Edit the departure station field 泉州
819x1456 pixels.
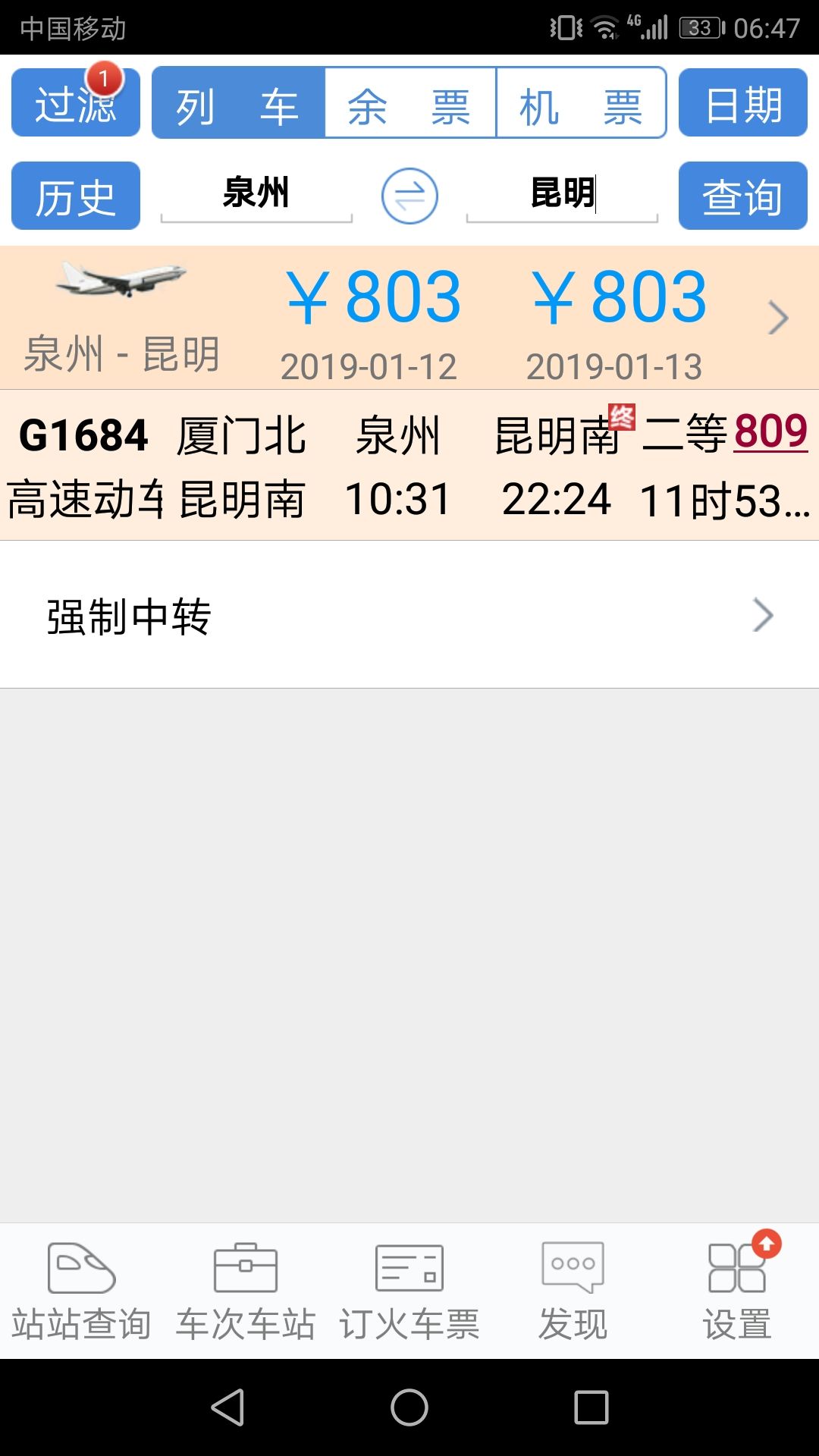(256, 193)
